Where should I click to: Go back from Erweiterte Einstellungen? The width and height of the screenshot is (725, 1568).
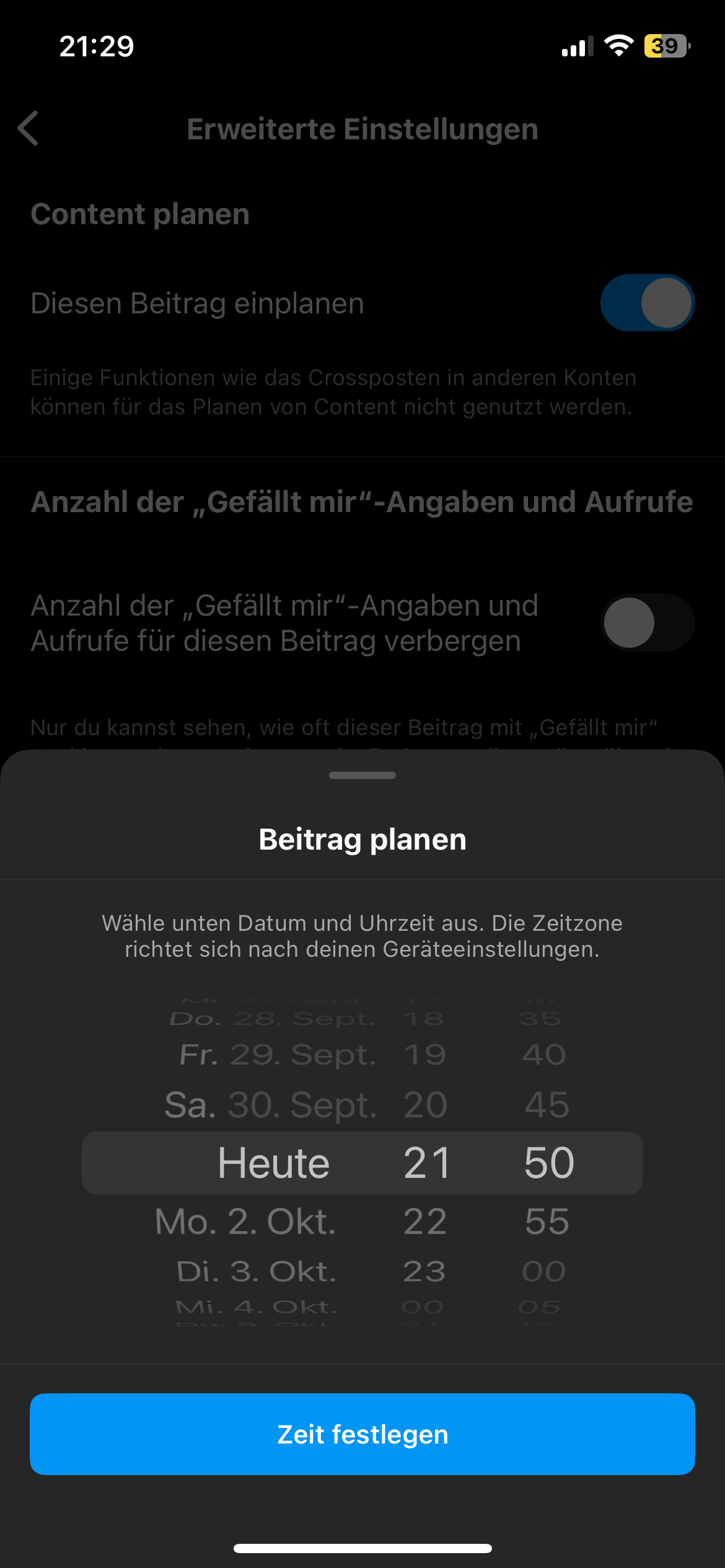coord(29,129)
